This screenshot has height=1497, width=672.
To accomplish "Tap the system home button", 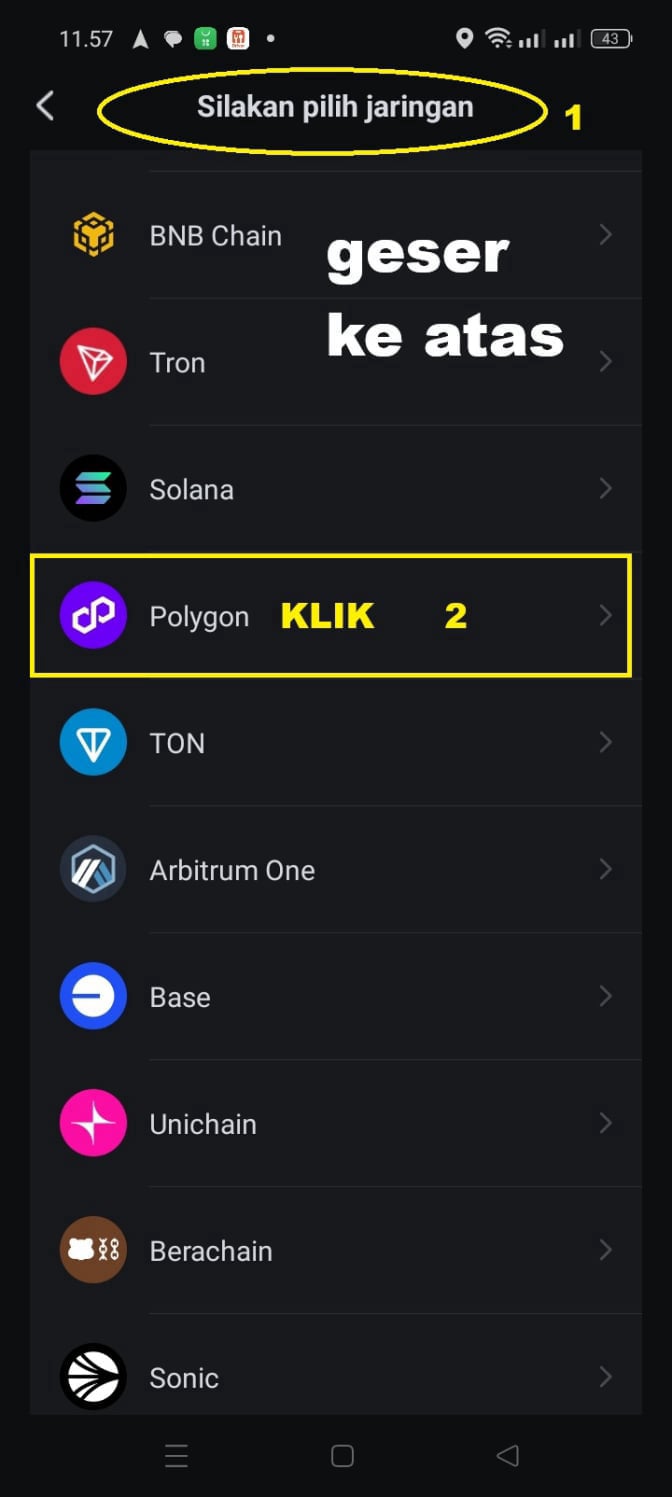I will pyautogui.click(x=342, y=1456).
